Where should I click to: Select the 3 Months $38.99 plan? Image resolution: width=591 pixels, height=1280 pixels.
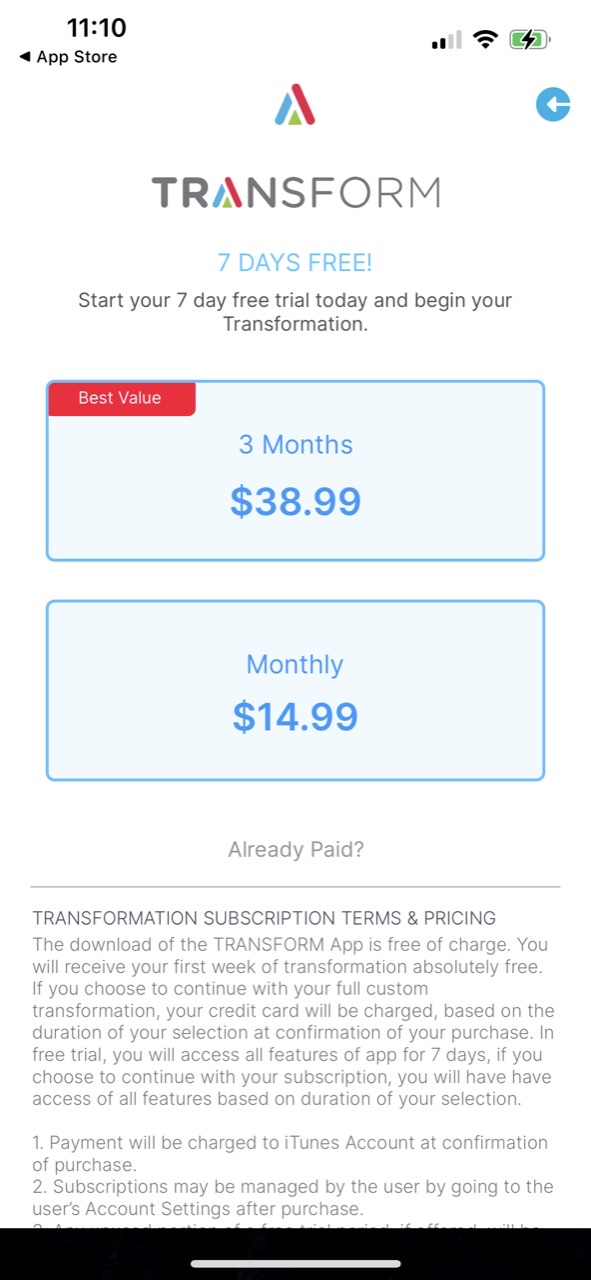[x=295, y=471]
